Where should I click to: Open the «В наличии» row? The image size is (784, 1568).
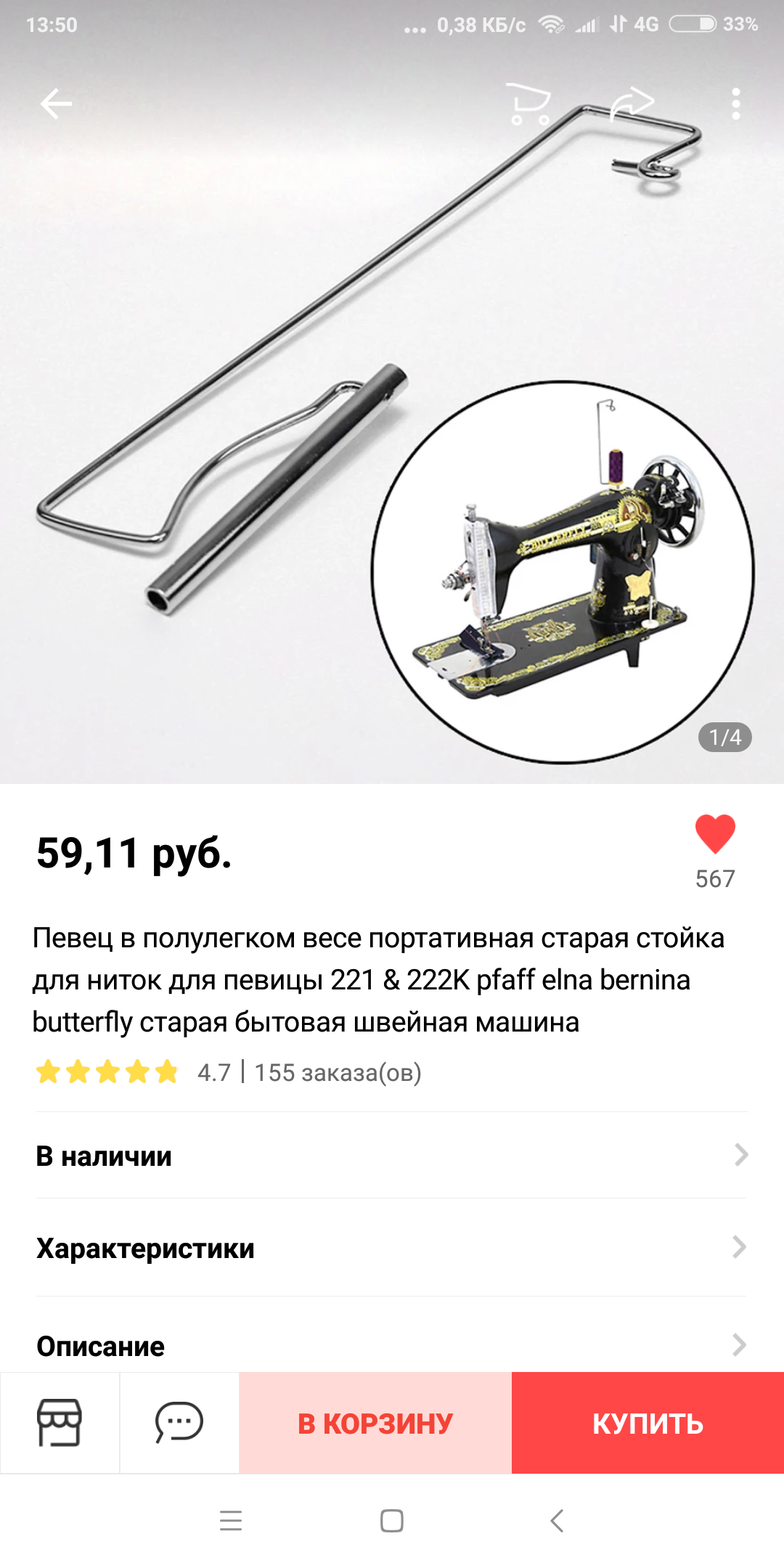tap(392, 1156)
